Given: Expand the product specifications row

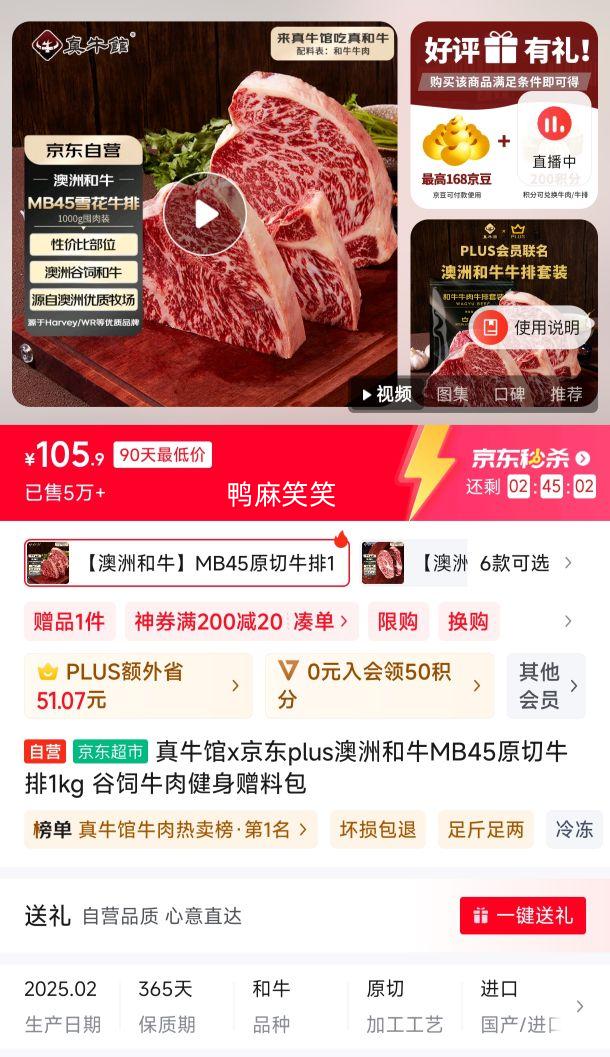Looking at the screenshot, I should coord(579,1006).
